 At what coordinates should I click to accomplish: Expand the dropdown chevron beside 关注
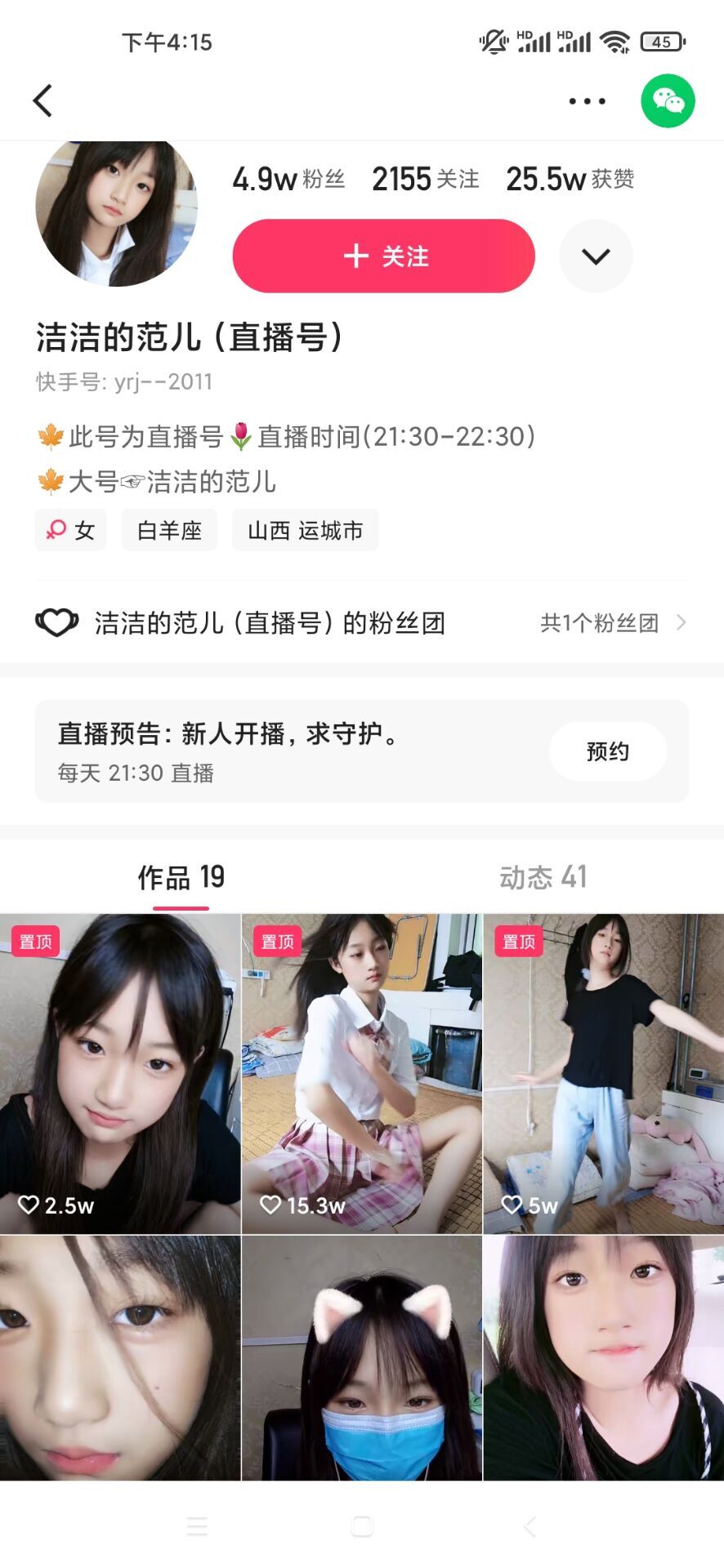tap(596, 256)
